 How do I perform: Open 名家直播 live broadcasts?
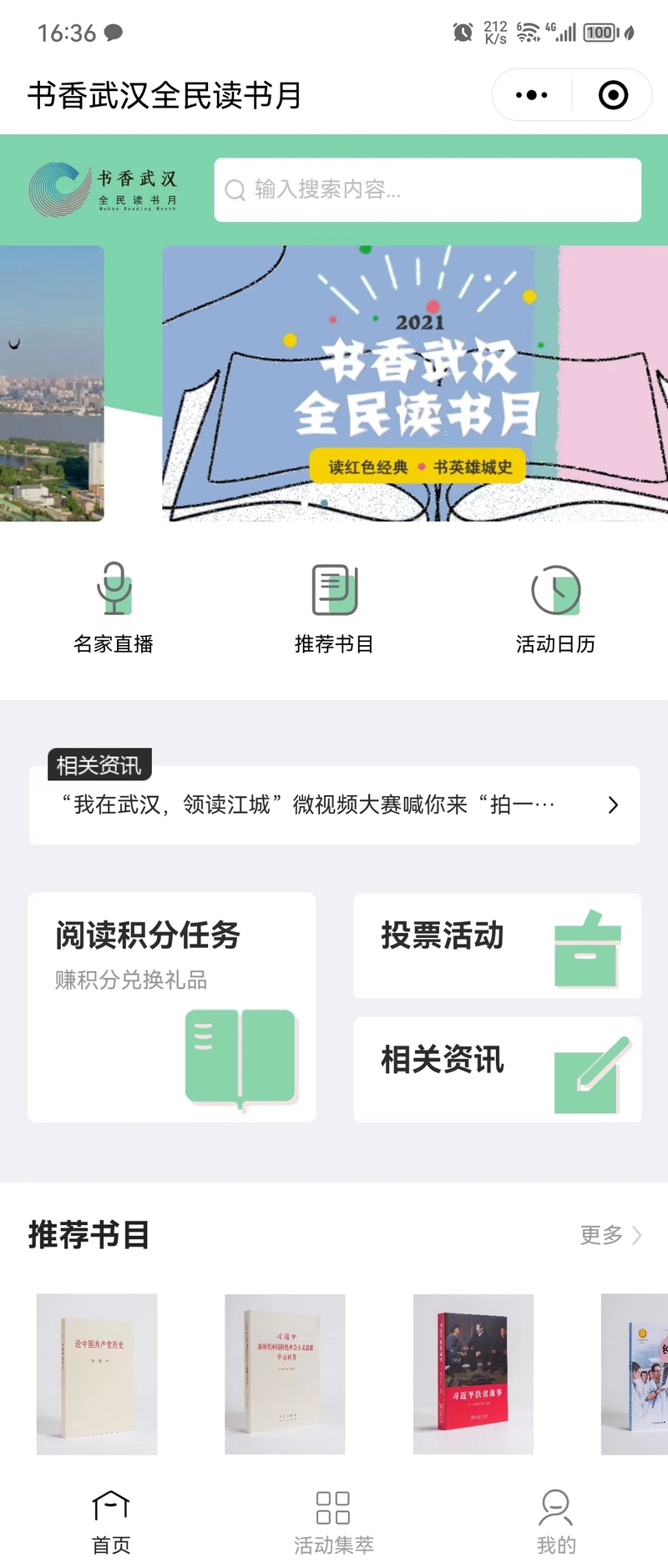[x=114, y=608]
